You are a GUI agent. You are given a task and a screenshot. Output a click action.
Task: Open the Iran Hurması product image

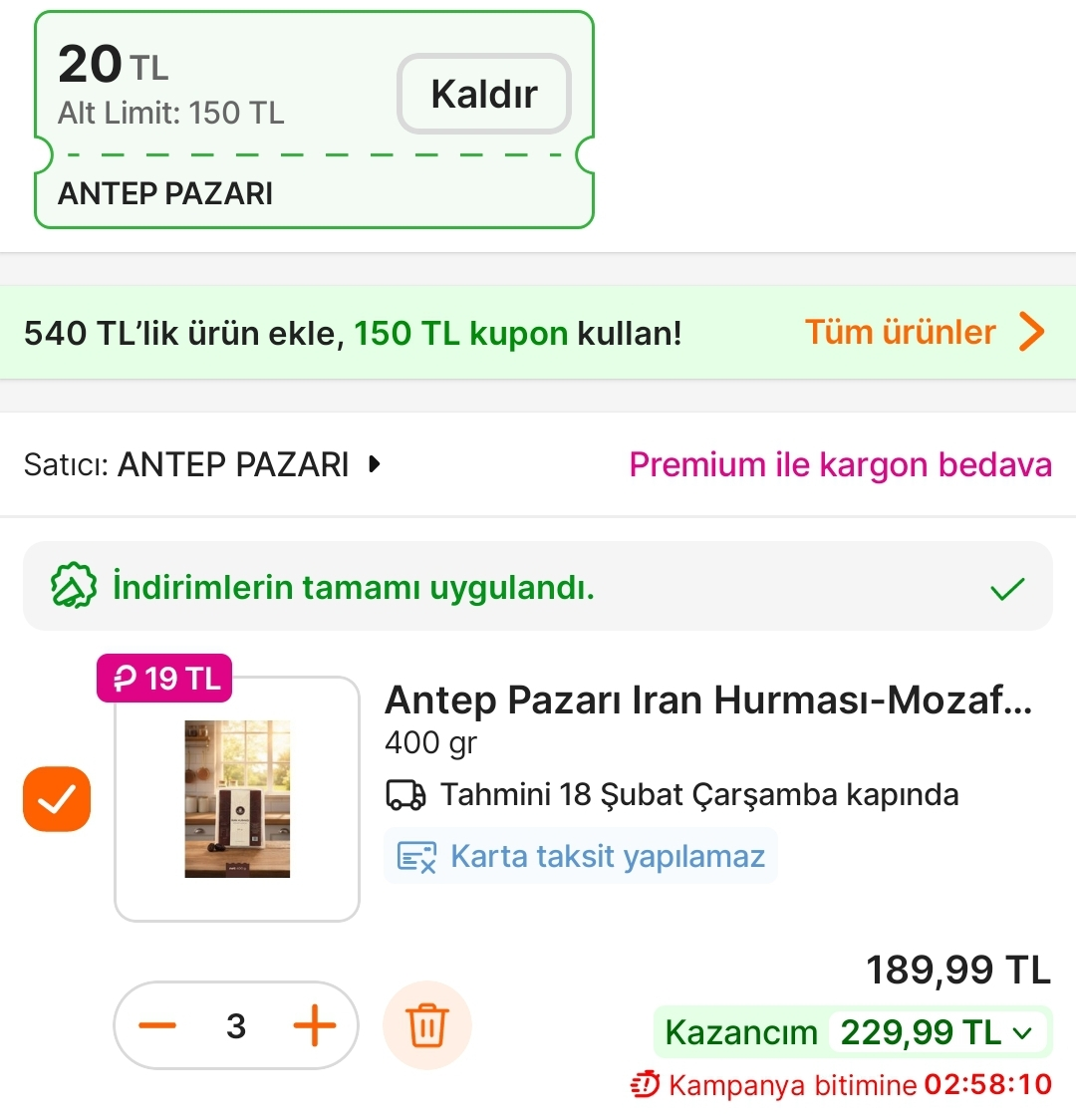point(237,799)
